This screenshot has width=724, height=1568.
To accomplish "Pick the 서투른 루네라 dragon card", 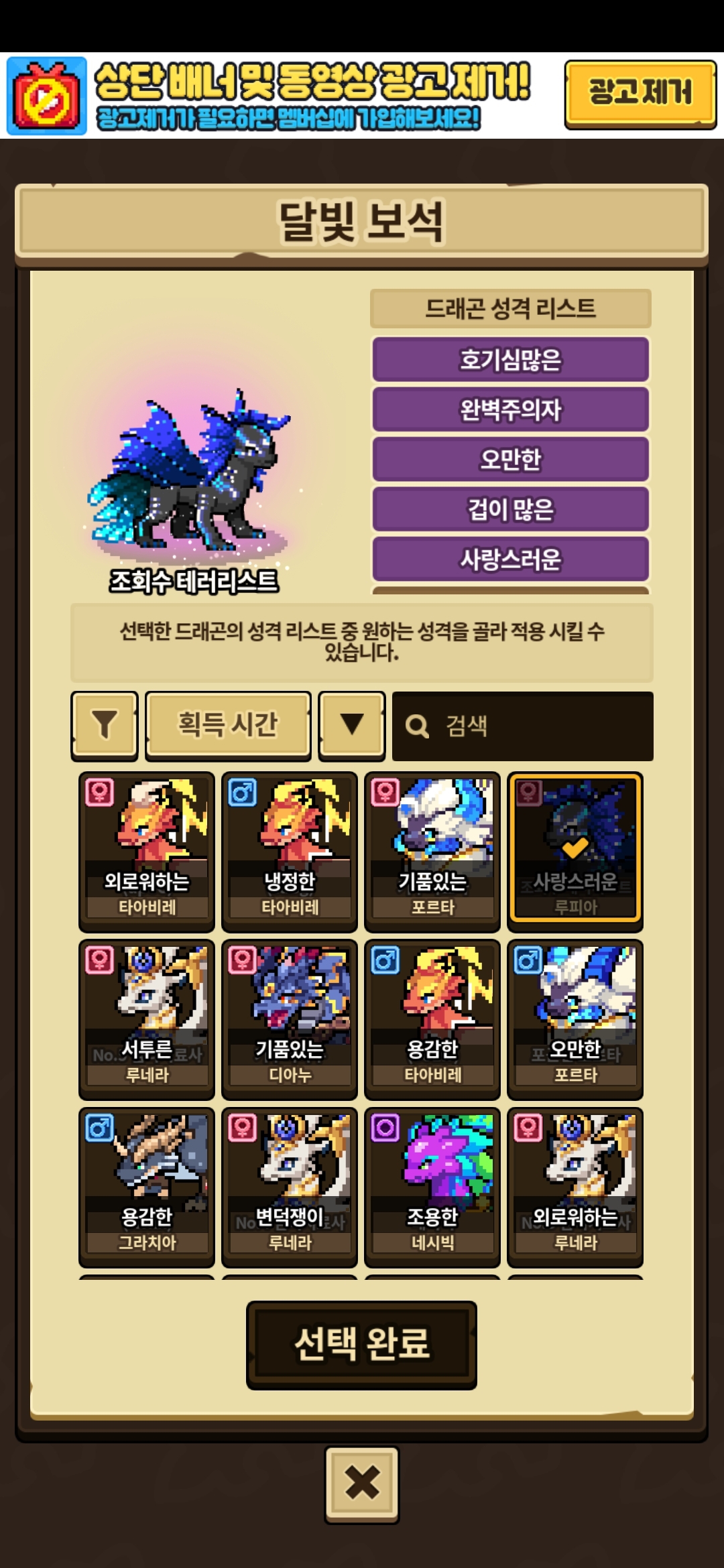I will pos(147,1019).
